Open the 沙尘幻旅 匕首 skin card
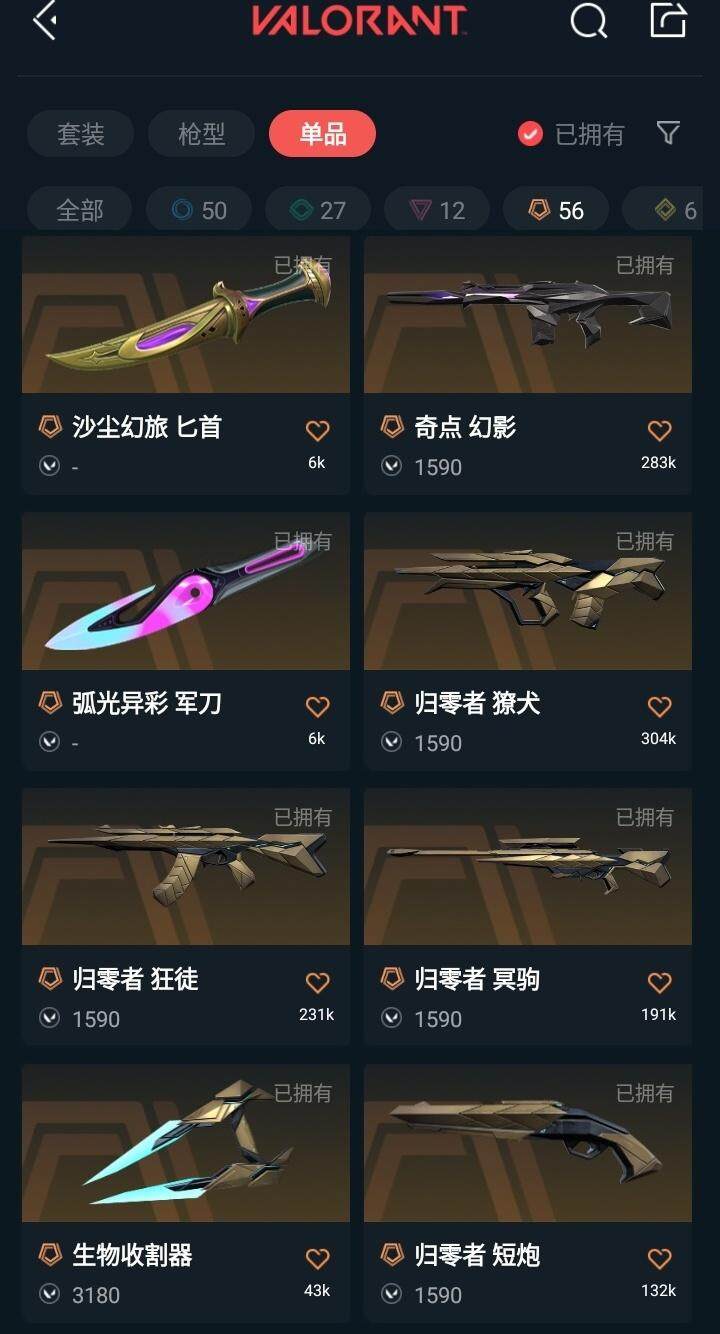Screen dimensions: 720x1334 (186, 366)
